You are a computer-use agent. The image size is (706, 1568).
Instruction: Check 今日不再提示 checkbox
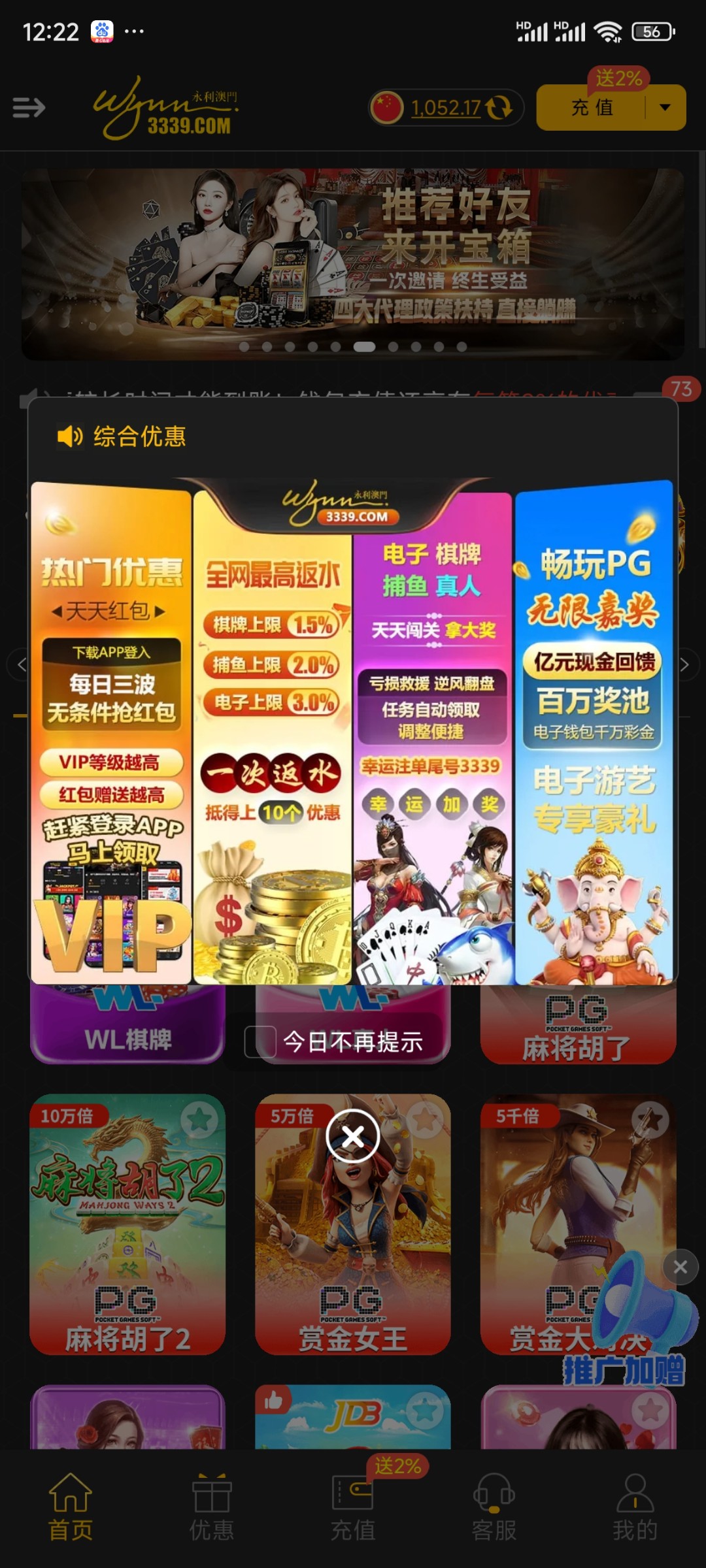(260, 1041)
